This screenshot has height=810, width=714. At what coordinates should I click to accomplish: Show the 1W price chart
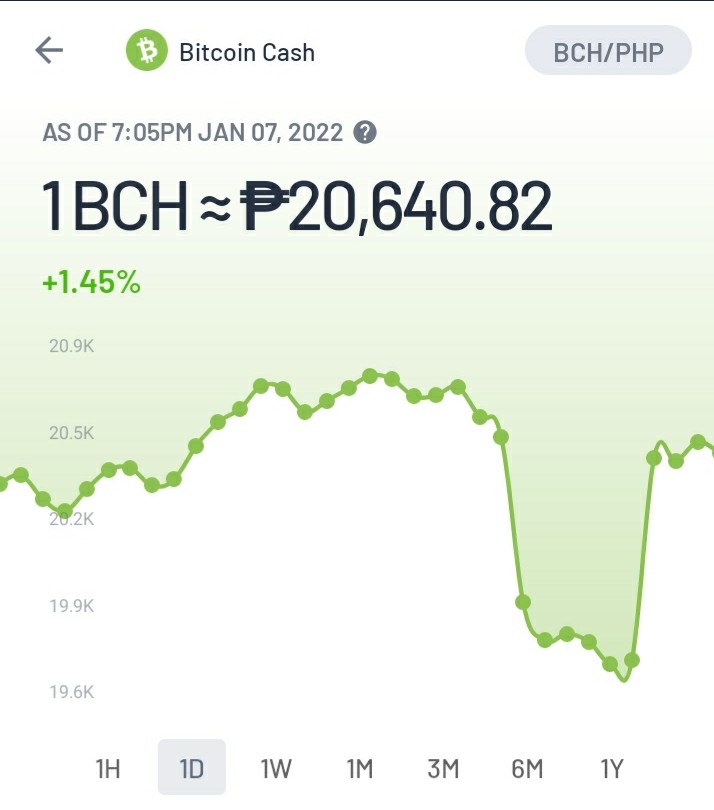[276, 768]
